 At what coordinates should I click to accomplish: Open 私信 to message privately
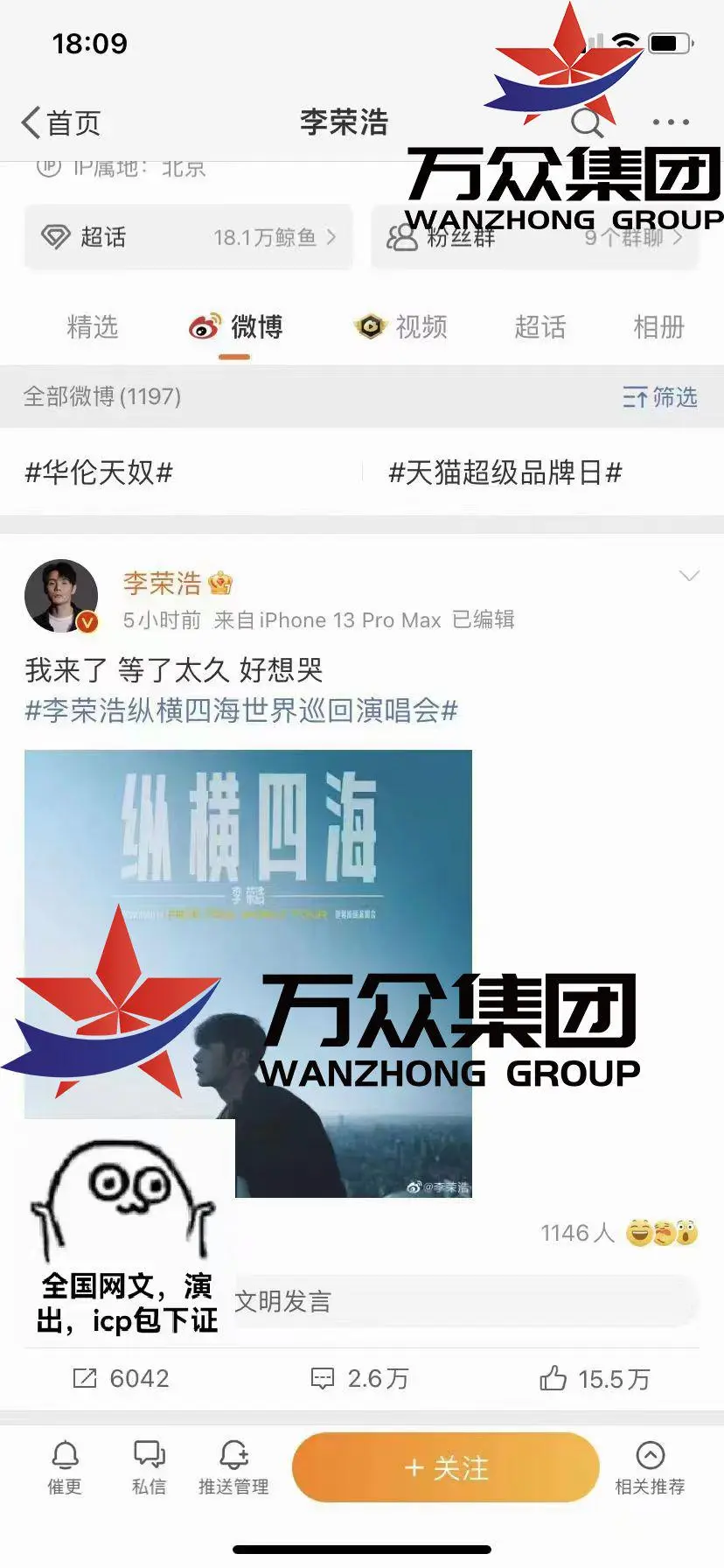point(149,1466)
